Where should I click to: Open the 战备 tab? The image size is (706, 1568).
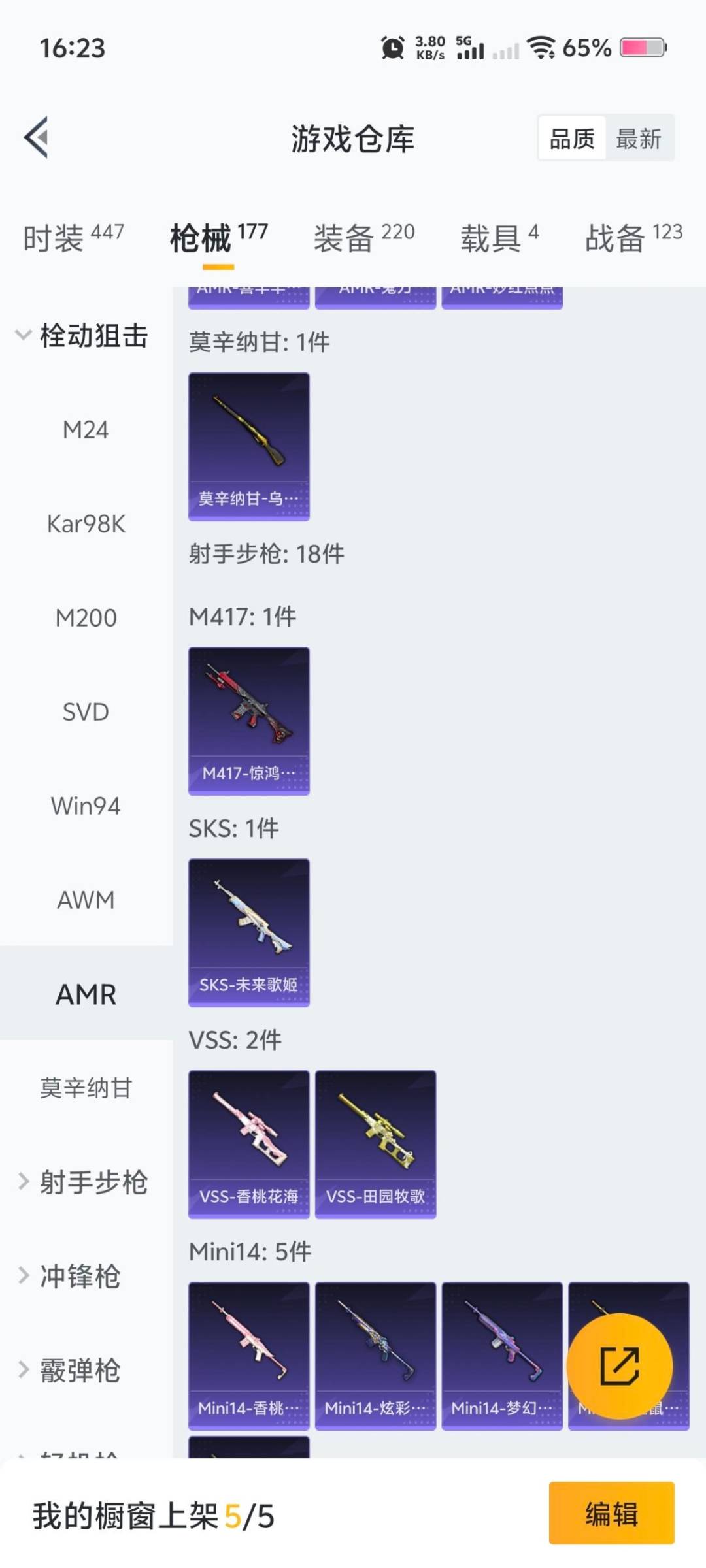pos(633,237)
